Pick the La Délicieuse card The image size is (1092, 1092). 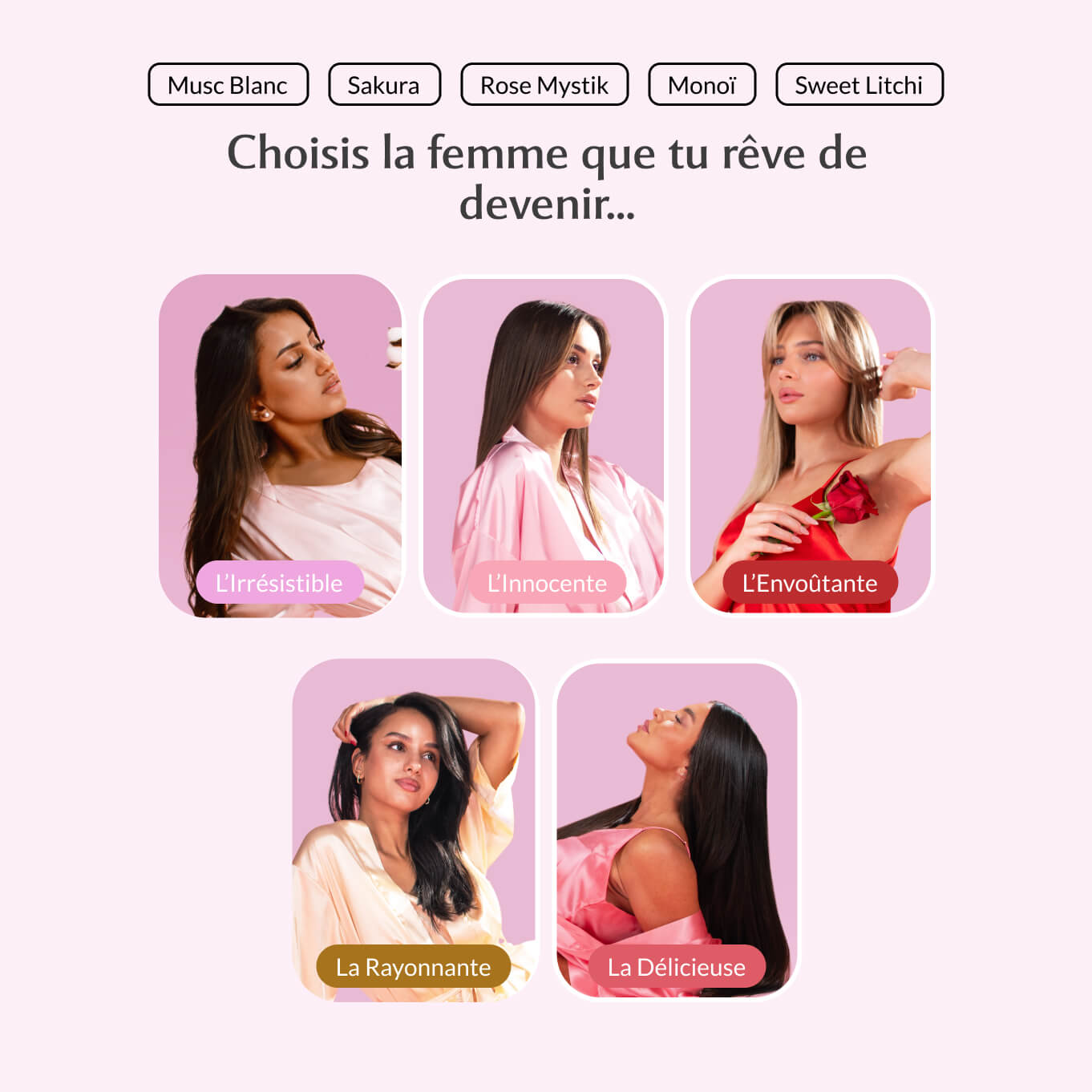pyautogui.click(x=677, y=830)
